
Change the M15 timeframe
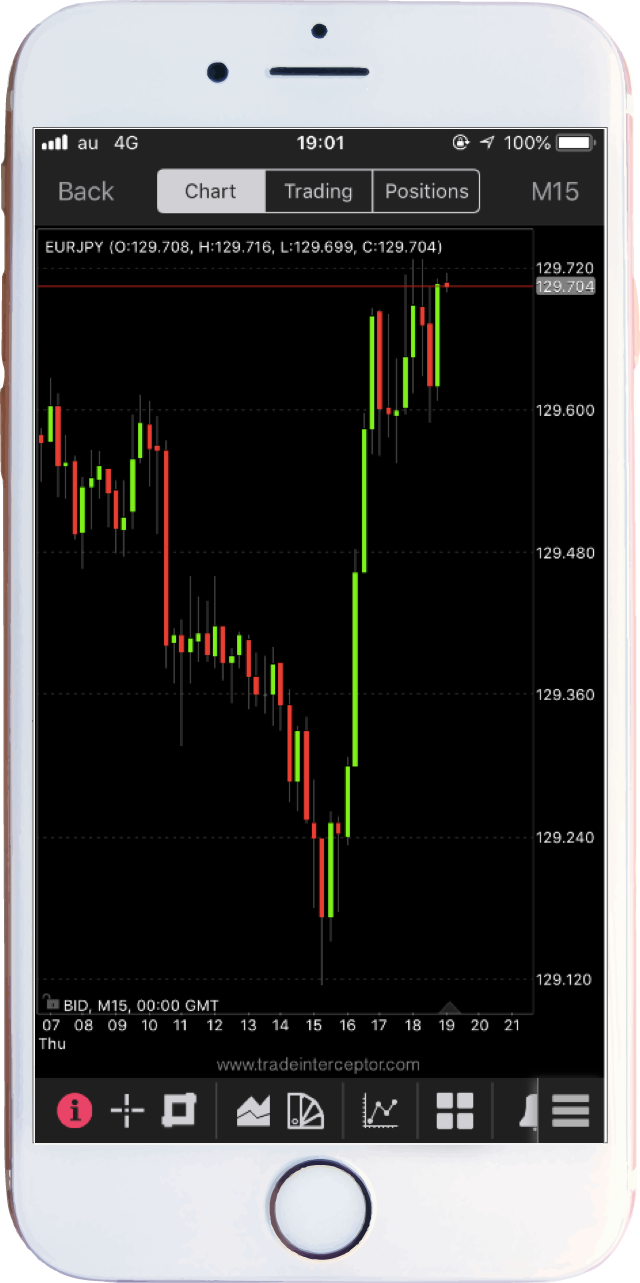(x=554, y=191)
